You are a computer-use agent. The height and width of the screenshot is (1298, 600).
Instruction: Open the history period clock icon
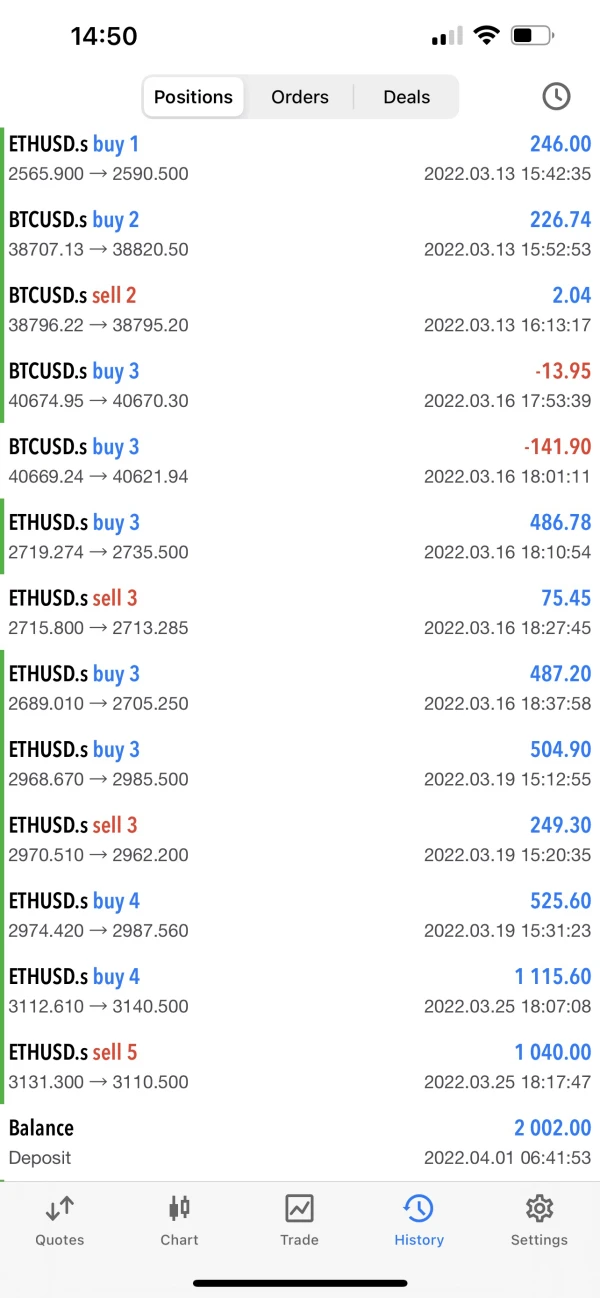556,96
